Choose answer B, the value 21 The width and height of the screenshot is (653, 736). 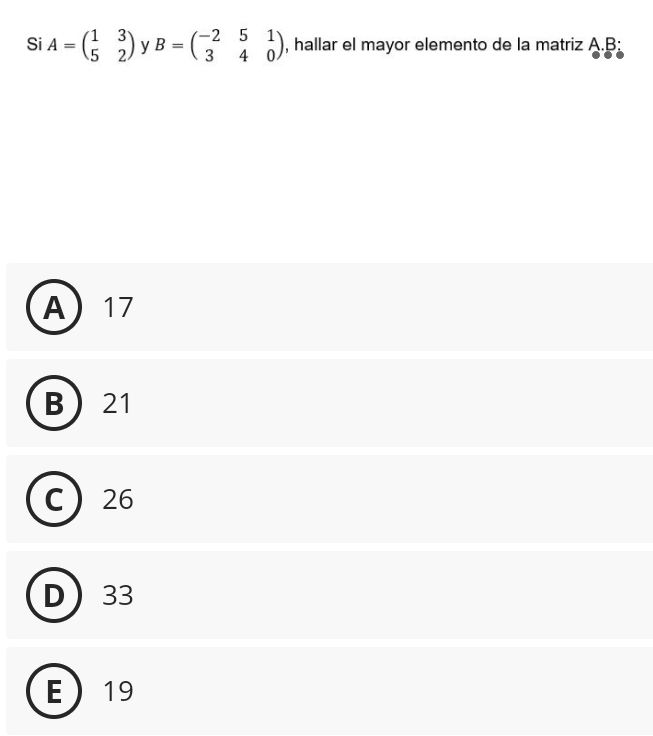coord(52,403)
